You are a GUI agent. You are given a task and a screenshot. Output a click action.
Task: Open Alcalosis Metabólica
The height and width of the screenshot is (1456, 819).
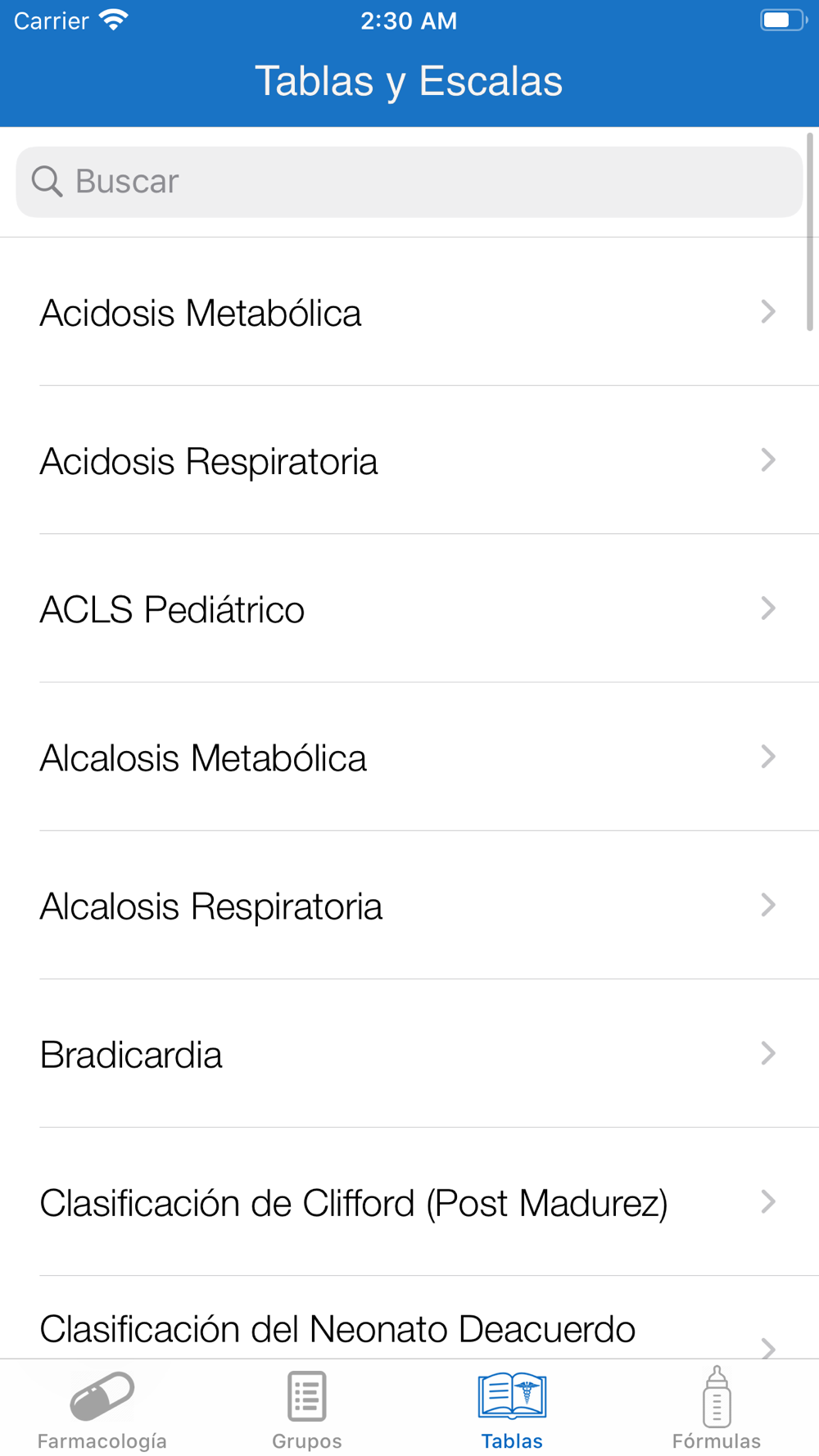pos(409,757)
